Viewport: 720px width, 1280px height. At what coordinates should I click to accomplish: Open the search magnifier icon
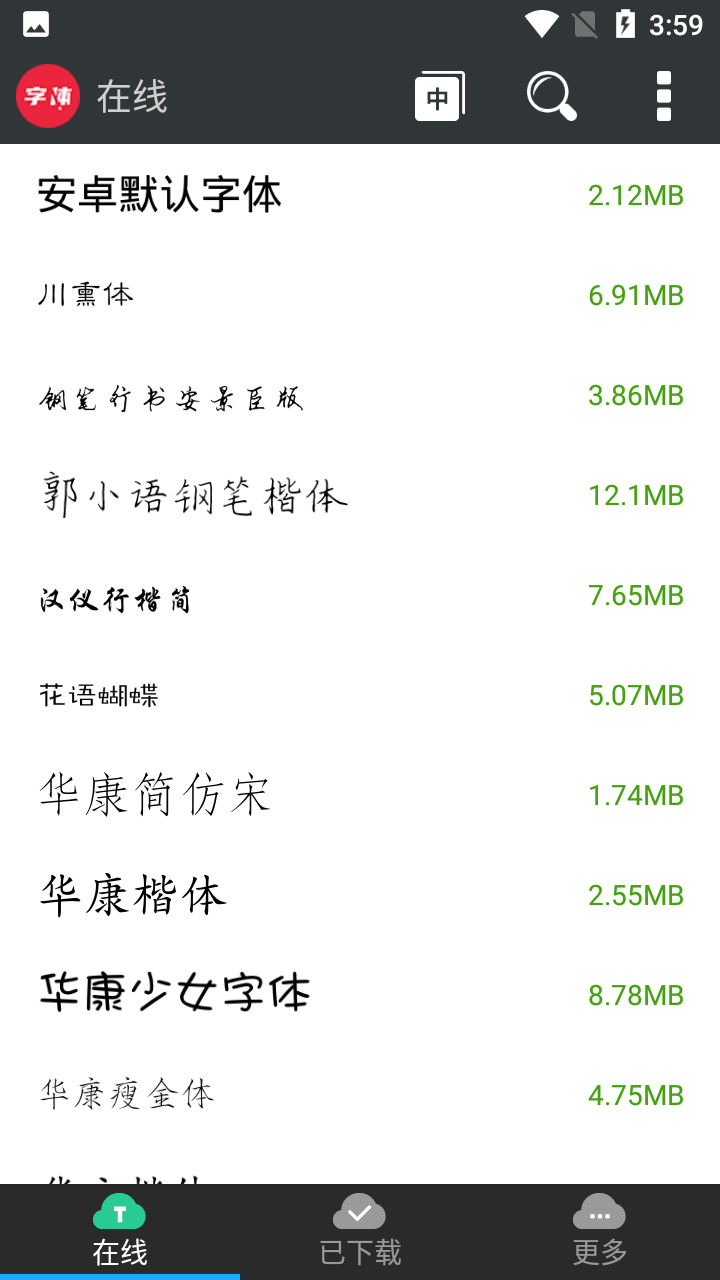(x=551, y=97)
